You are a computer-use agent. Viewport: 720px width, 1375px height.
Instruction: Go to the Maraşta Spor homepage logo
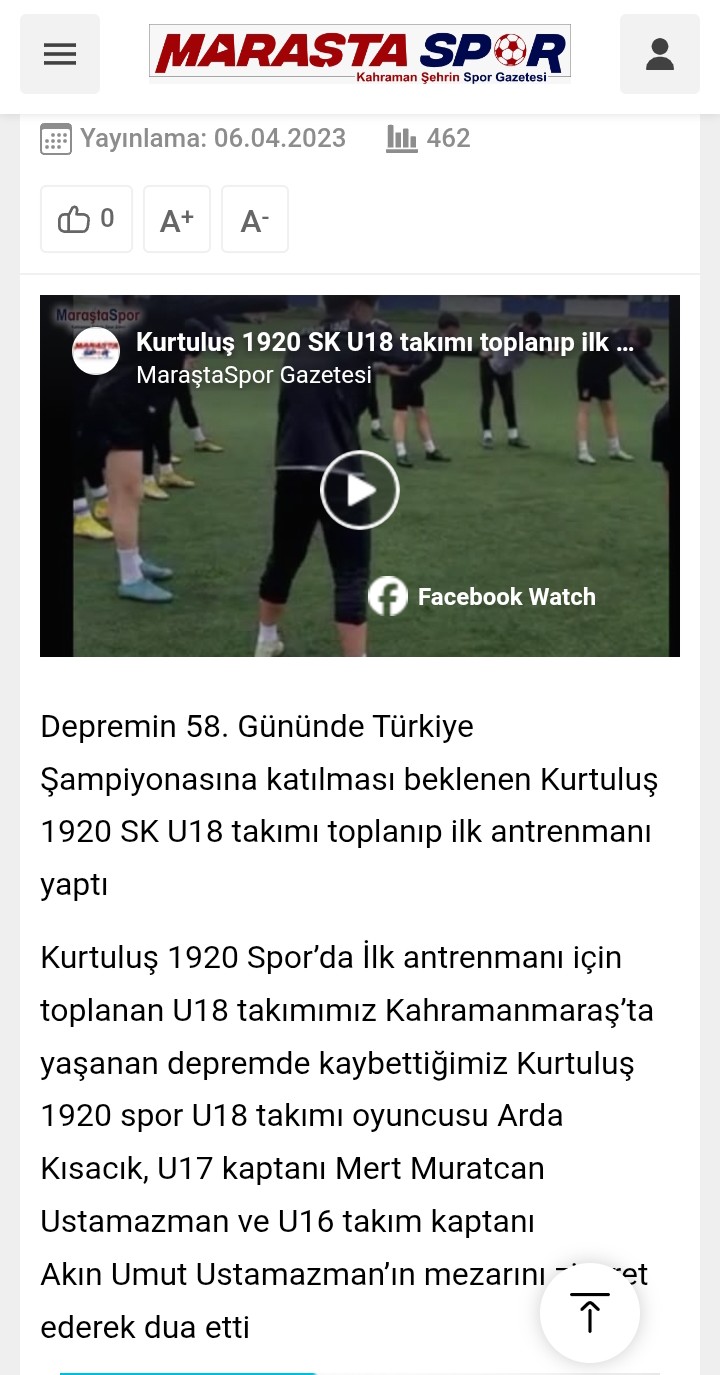pos(360,53)
